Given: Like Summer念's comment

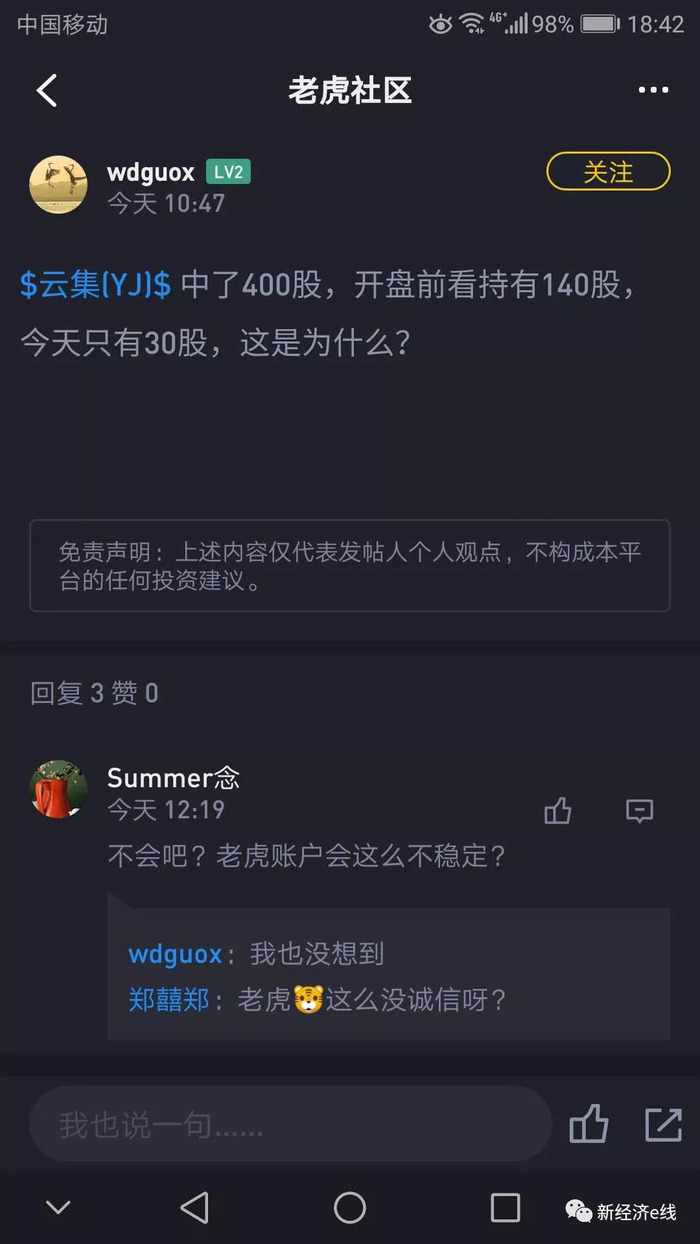Looking at the screenshot, I should 558,811.
